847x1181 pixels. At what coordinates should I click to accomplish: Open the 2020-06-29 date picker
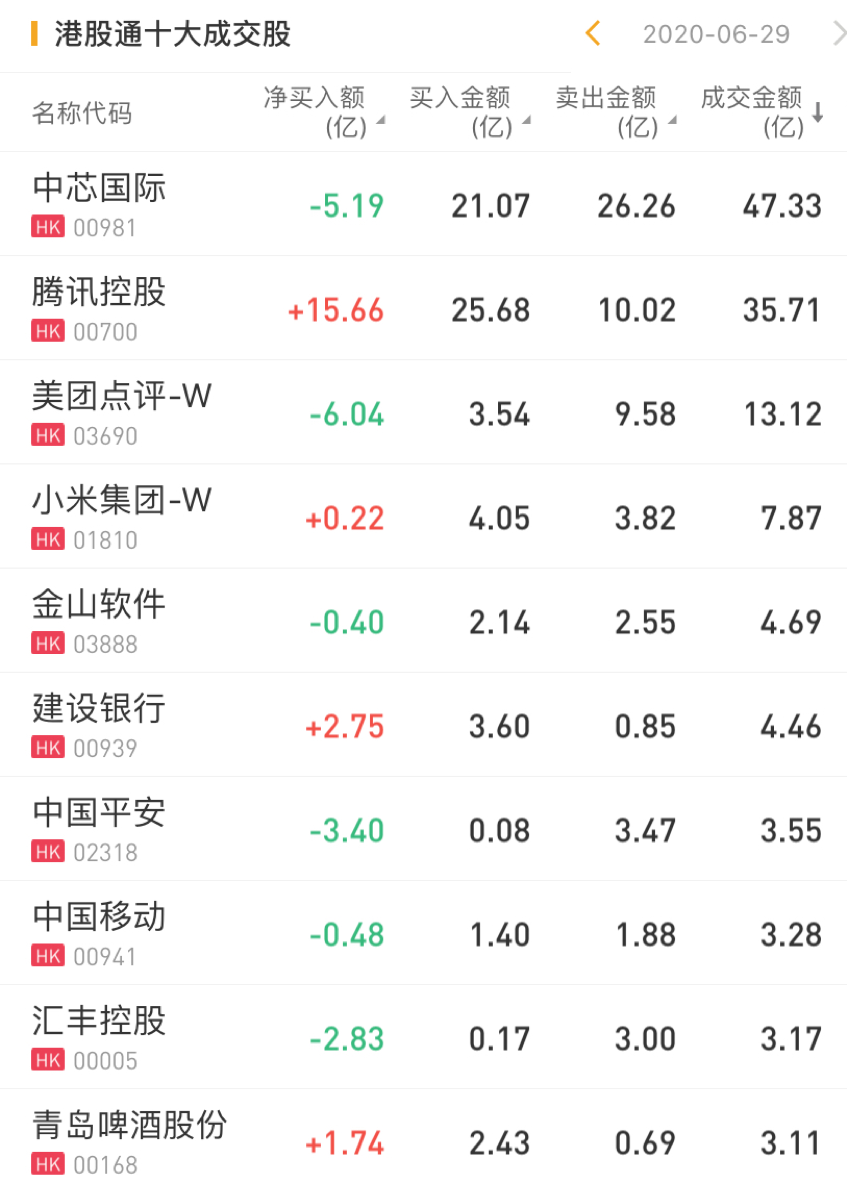pos(716,34)
